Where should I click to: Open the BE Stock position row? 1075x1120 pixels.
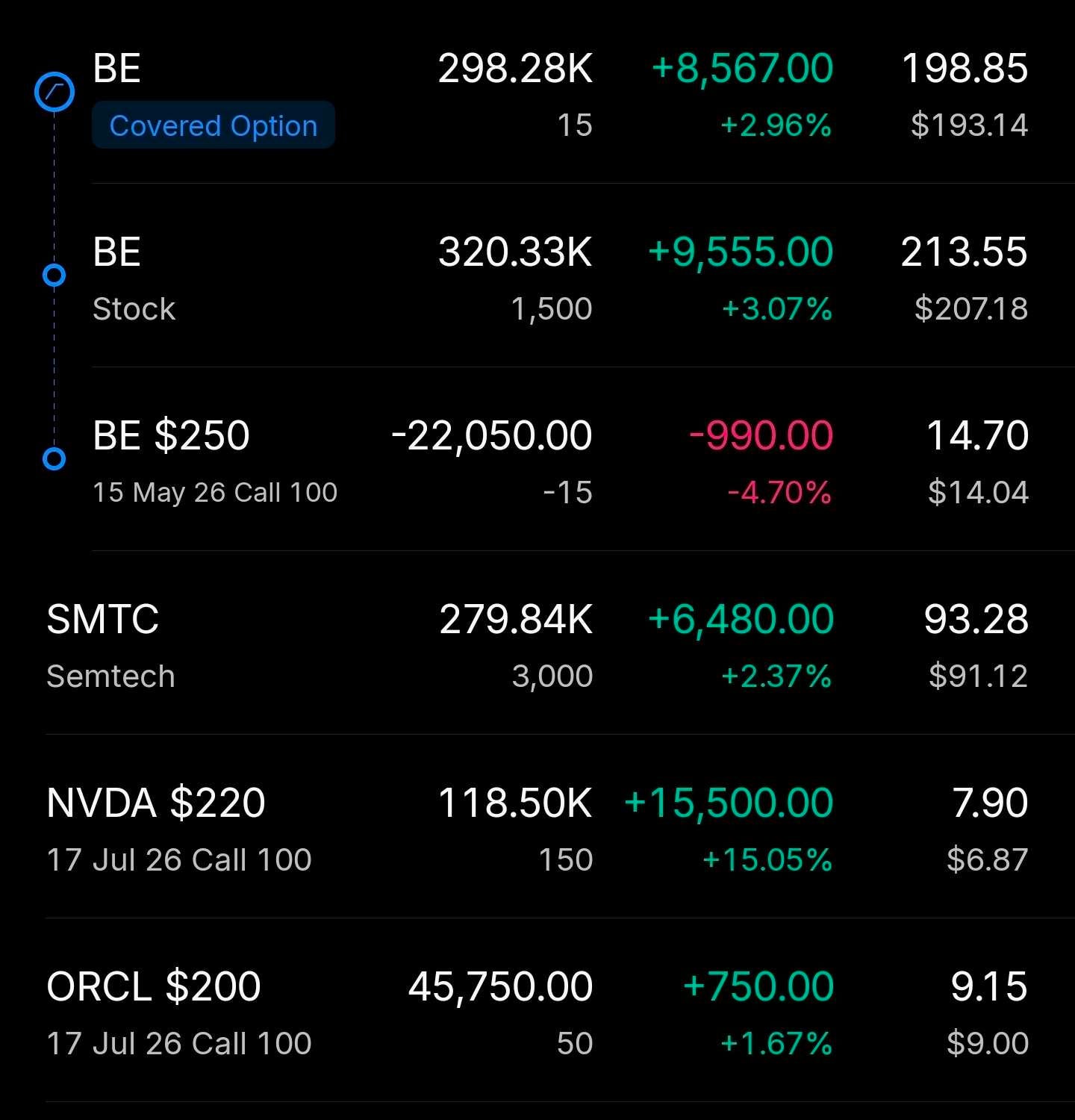[x=523, y=278]
